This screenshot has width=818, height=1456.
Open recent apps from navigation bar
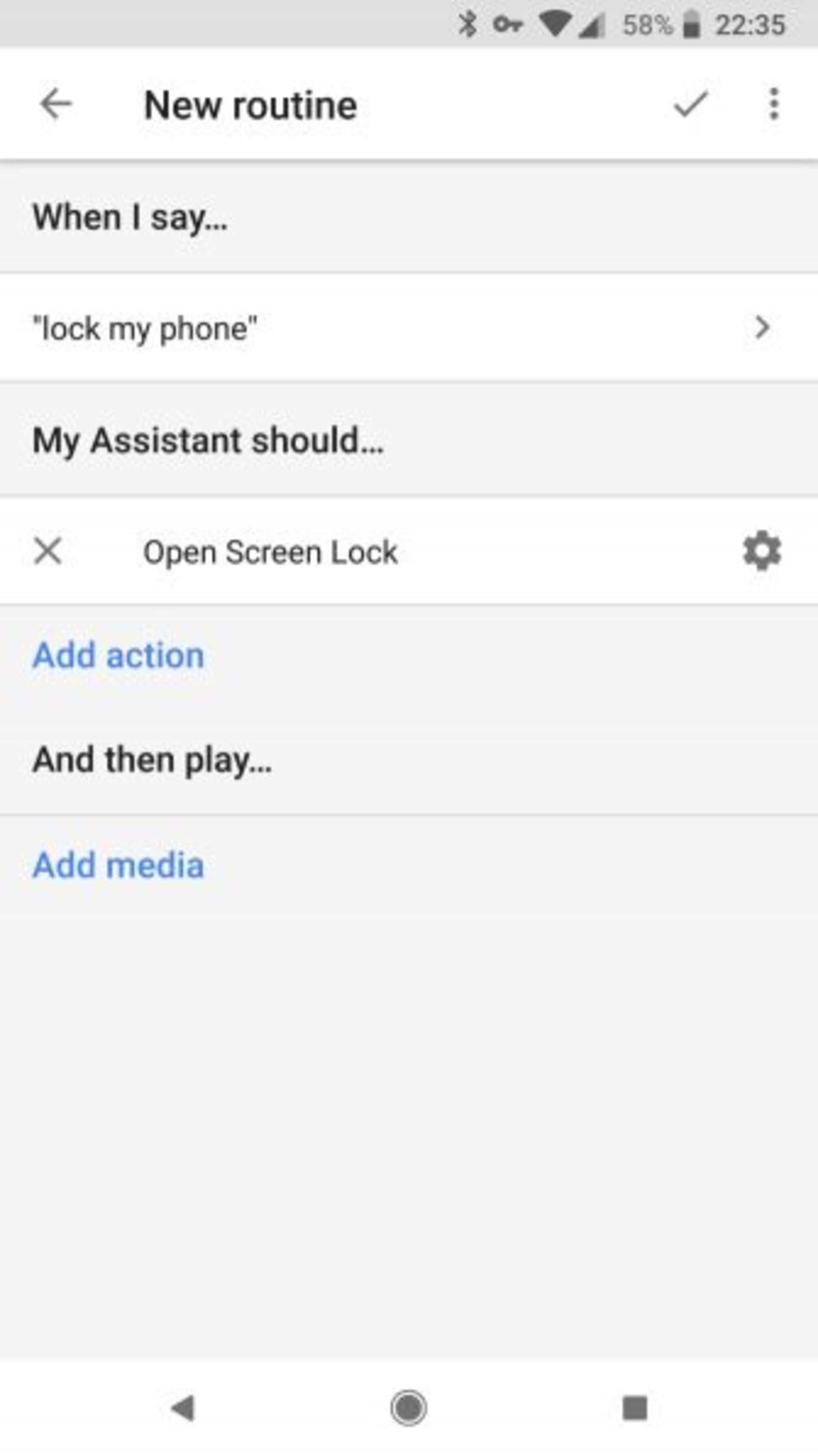click(x=634, y=1407)
